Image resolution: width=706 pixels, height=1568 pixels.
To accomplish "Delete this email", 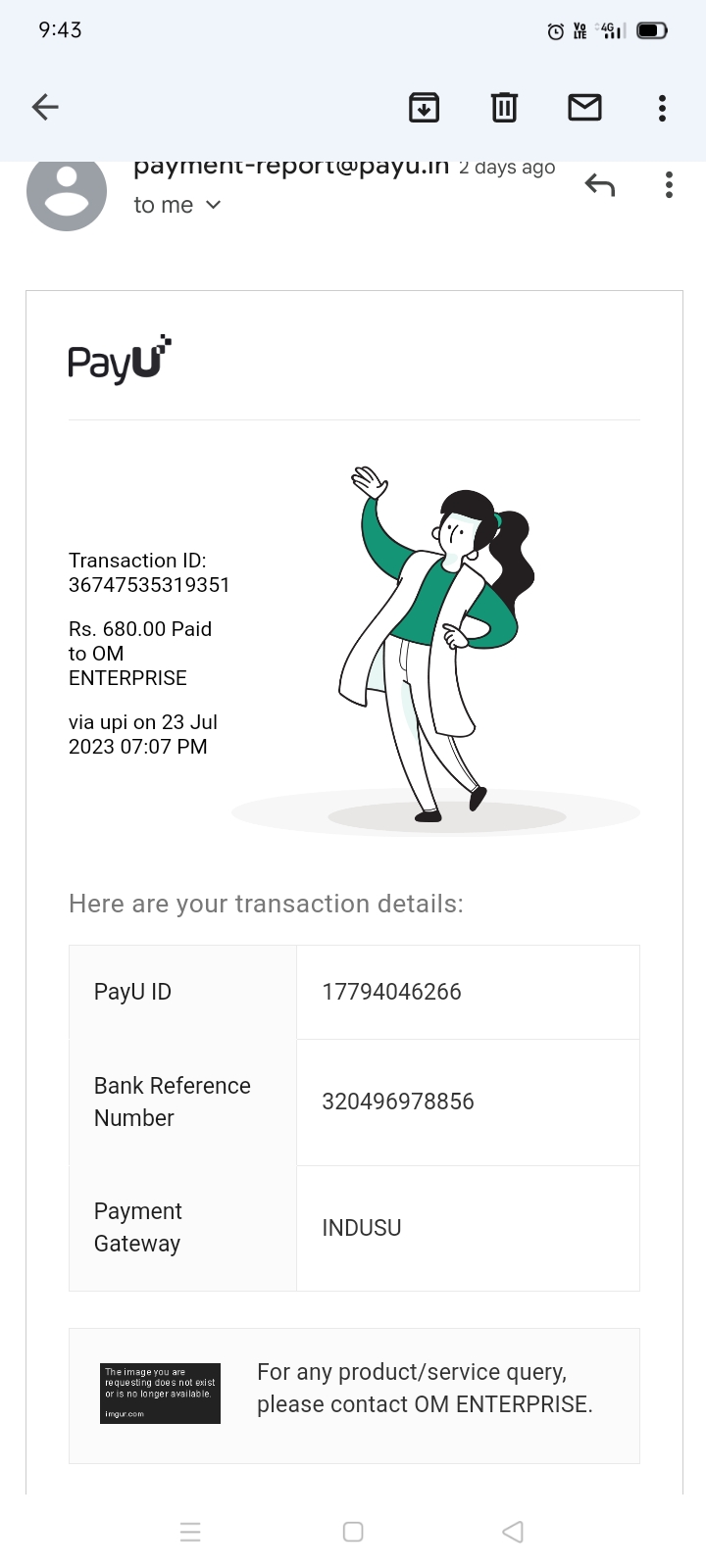I will 504,107.
